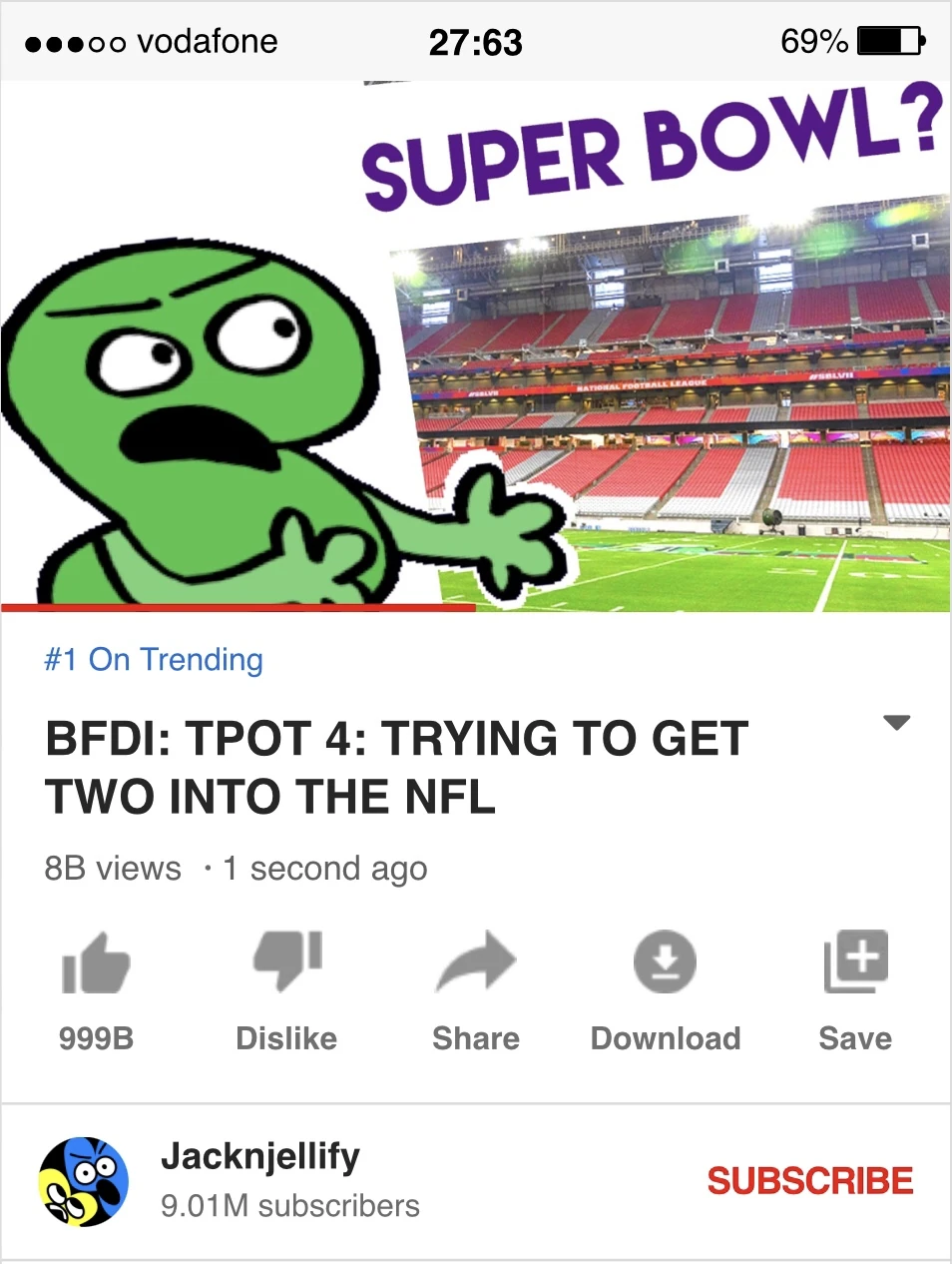
Task: Open the #1 On Trending page
Action: click(152, 660)
